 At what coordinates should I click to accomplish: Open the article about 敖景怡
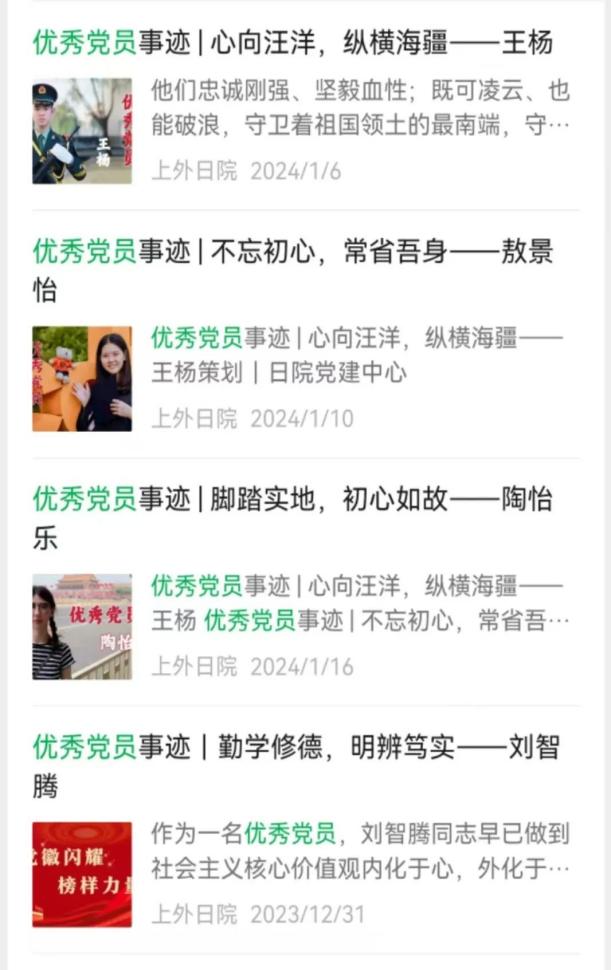coord(292,251)
